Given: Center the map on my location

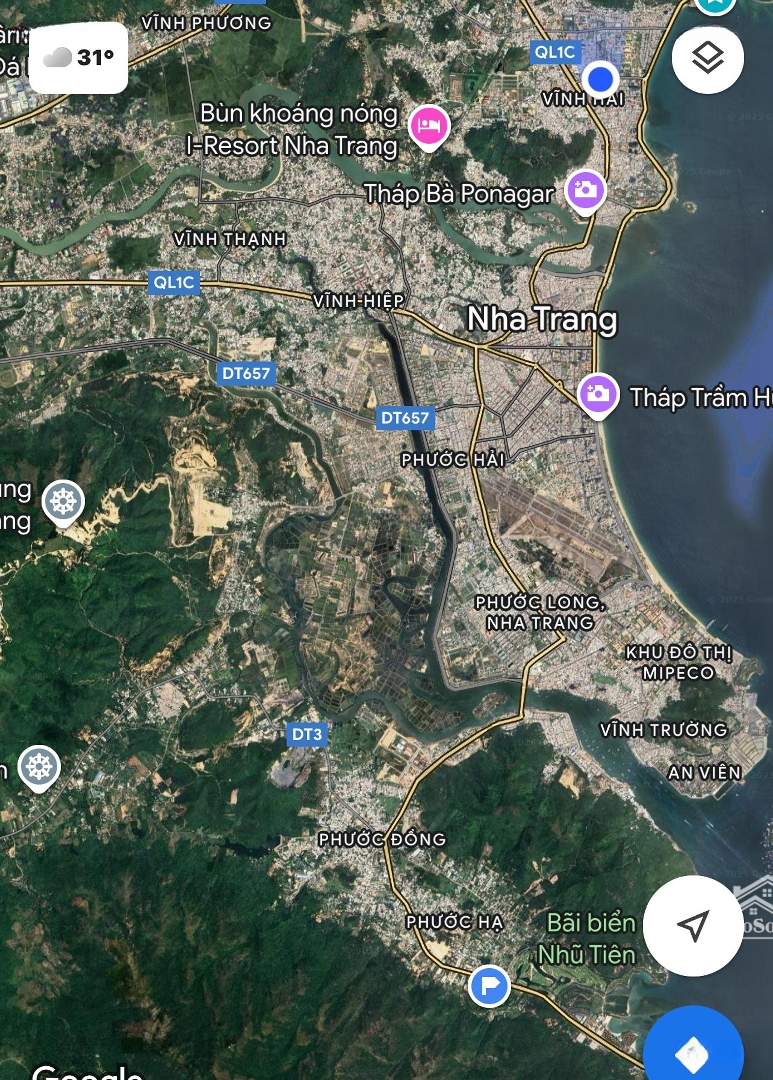Looking at the screenshot, I should click(693, 926).
